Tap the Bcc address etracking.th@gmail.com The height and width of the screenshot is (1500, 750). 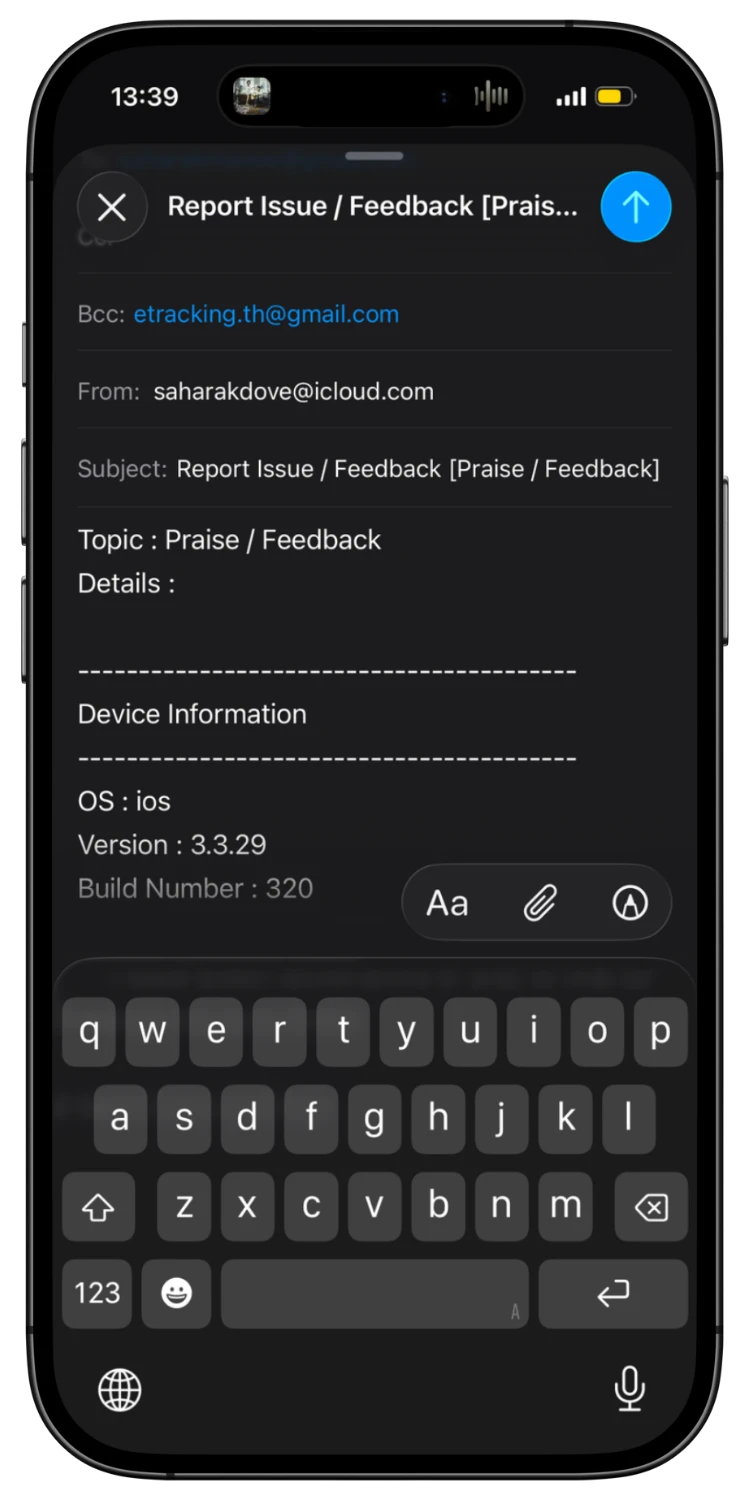[x=266, y=314]
